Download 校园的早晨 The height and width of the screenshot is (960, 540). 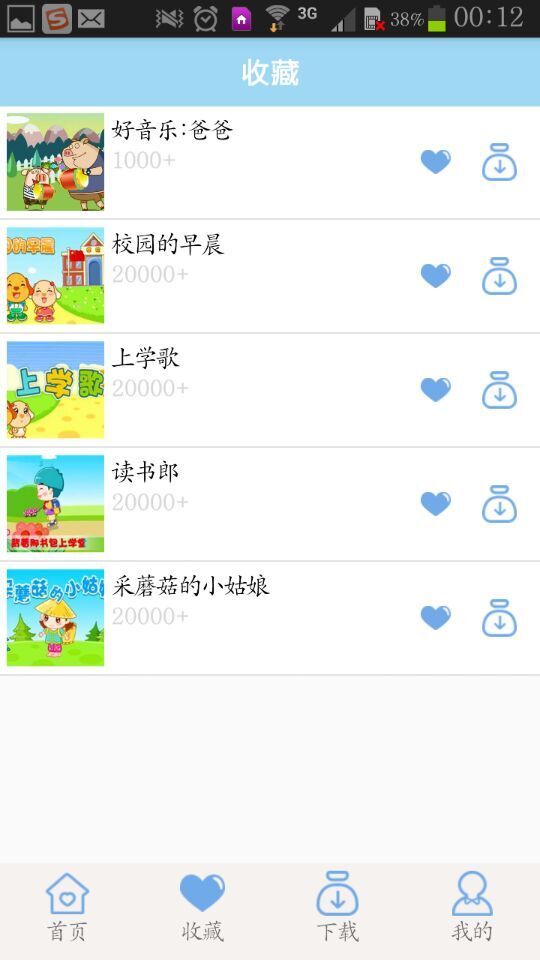click(500, 276)
